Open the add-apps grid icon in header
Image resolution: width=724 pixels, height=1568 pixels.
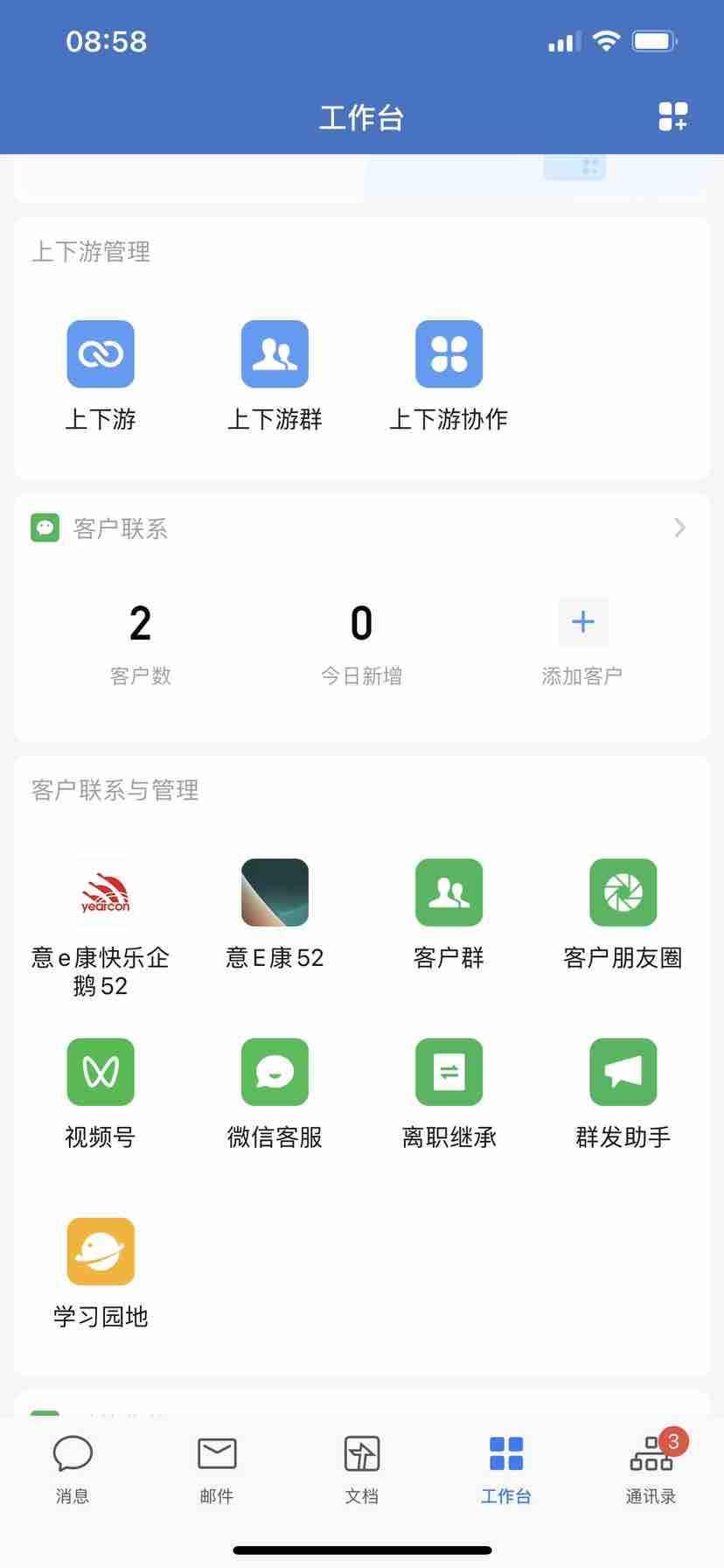(672, 116)
